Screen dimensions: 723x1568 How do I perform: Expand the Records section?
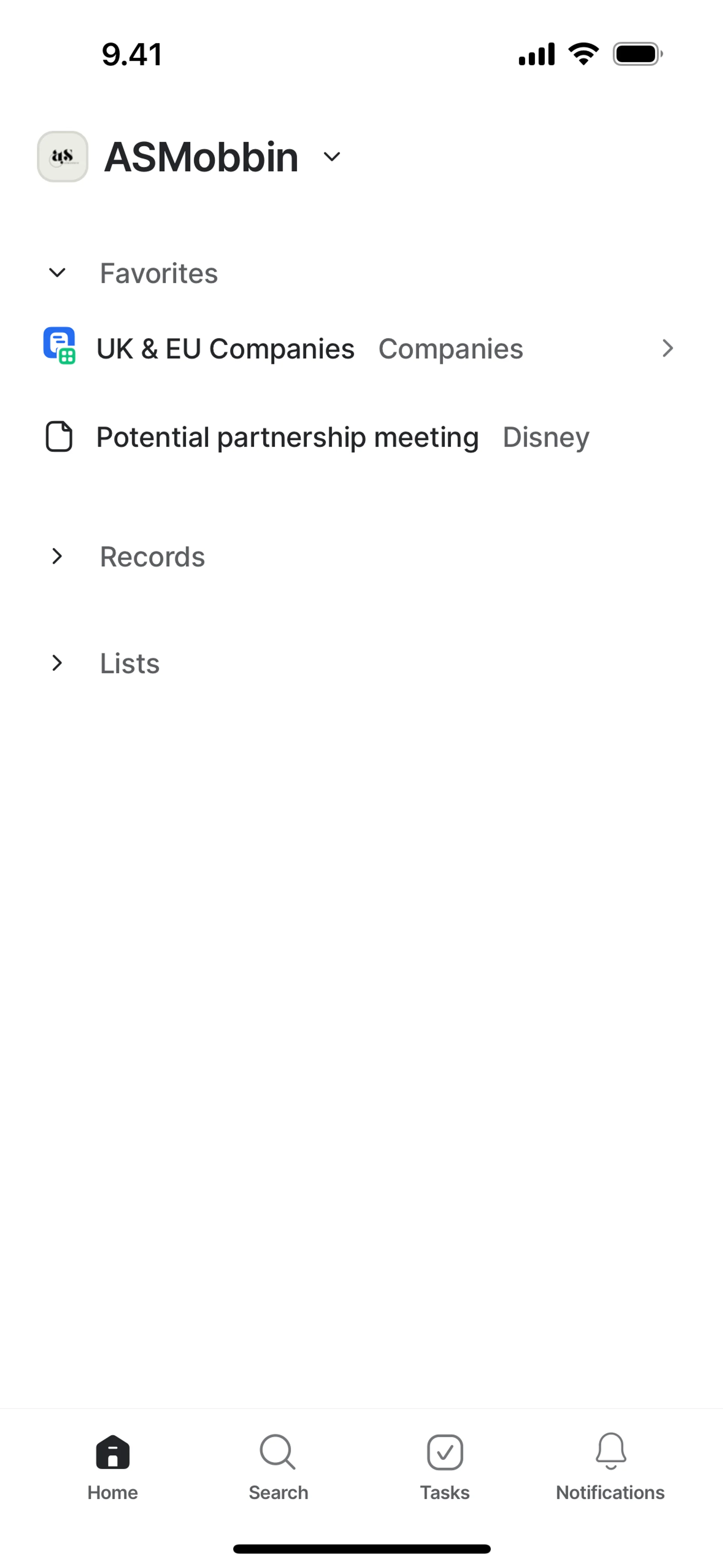coord(57,556)
